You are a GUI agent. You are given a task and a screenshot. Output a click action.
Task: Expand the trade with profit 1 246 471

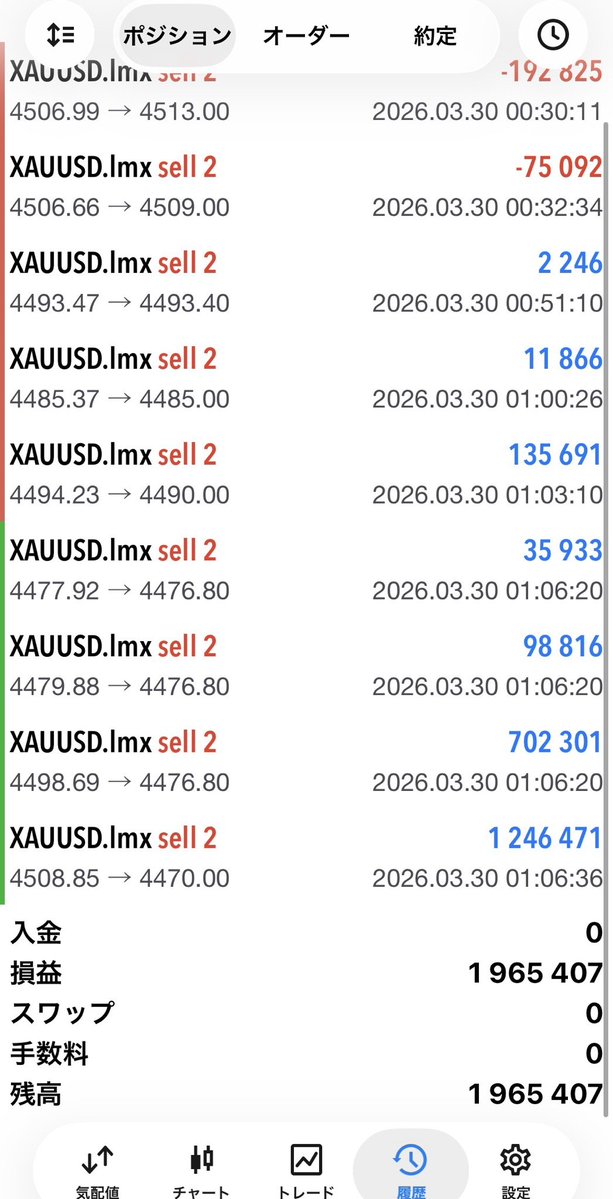tap(306, 858)
